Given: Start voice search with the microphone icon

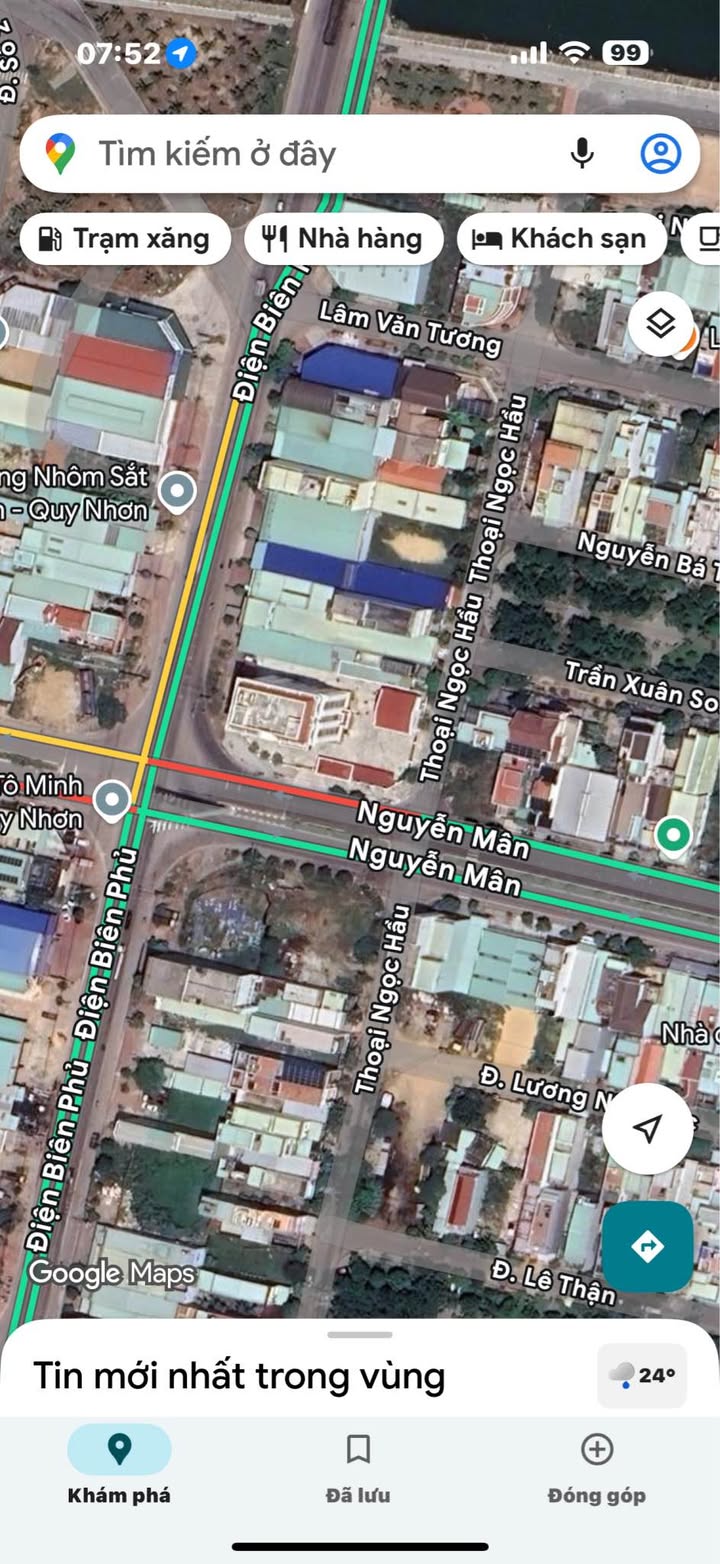Looking at the screenshot, I should 582,154.
